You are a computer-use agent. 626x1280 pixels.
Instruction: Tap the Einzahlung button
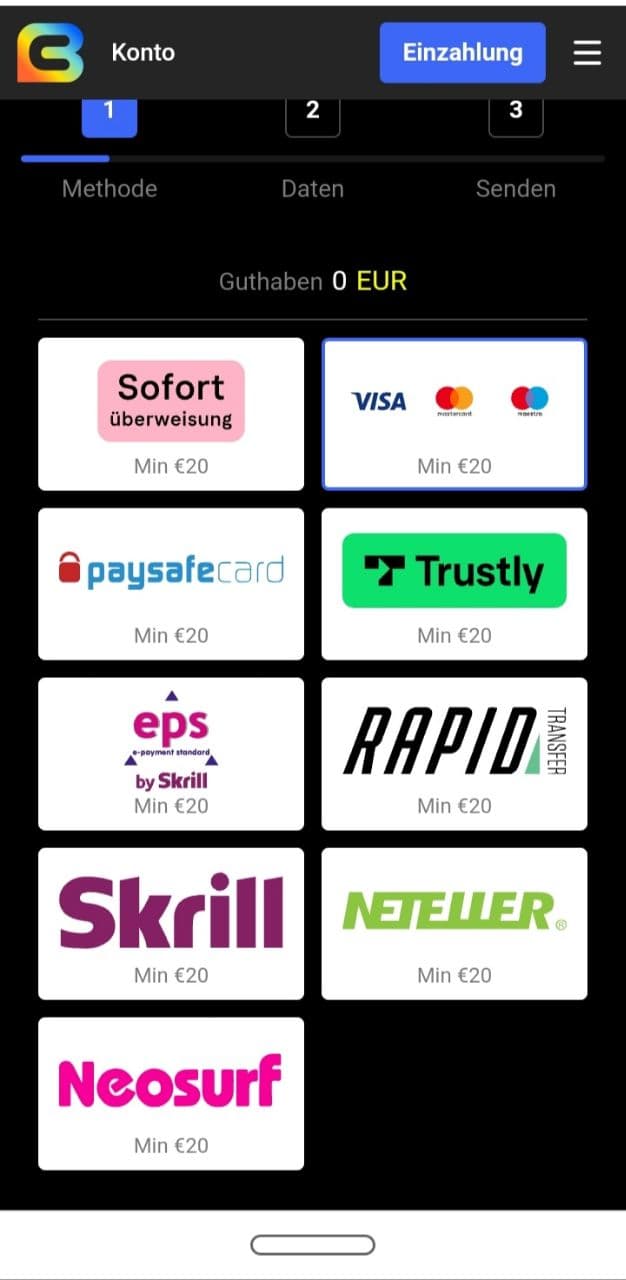[x=462, y=53]
